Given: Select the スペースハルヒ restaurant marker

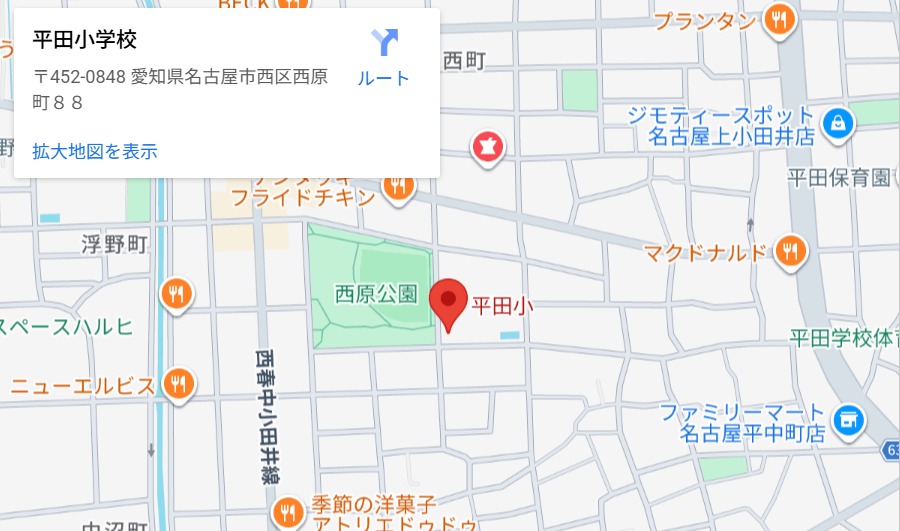Looking at the screenshot, I should coord(177,292).
